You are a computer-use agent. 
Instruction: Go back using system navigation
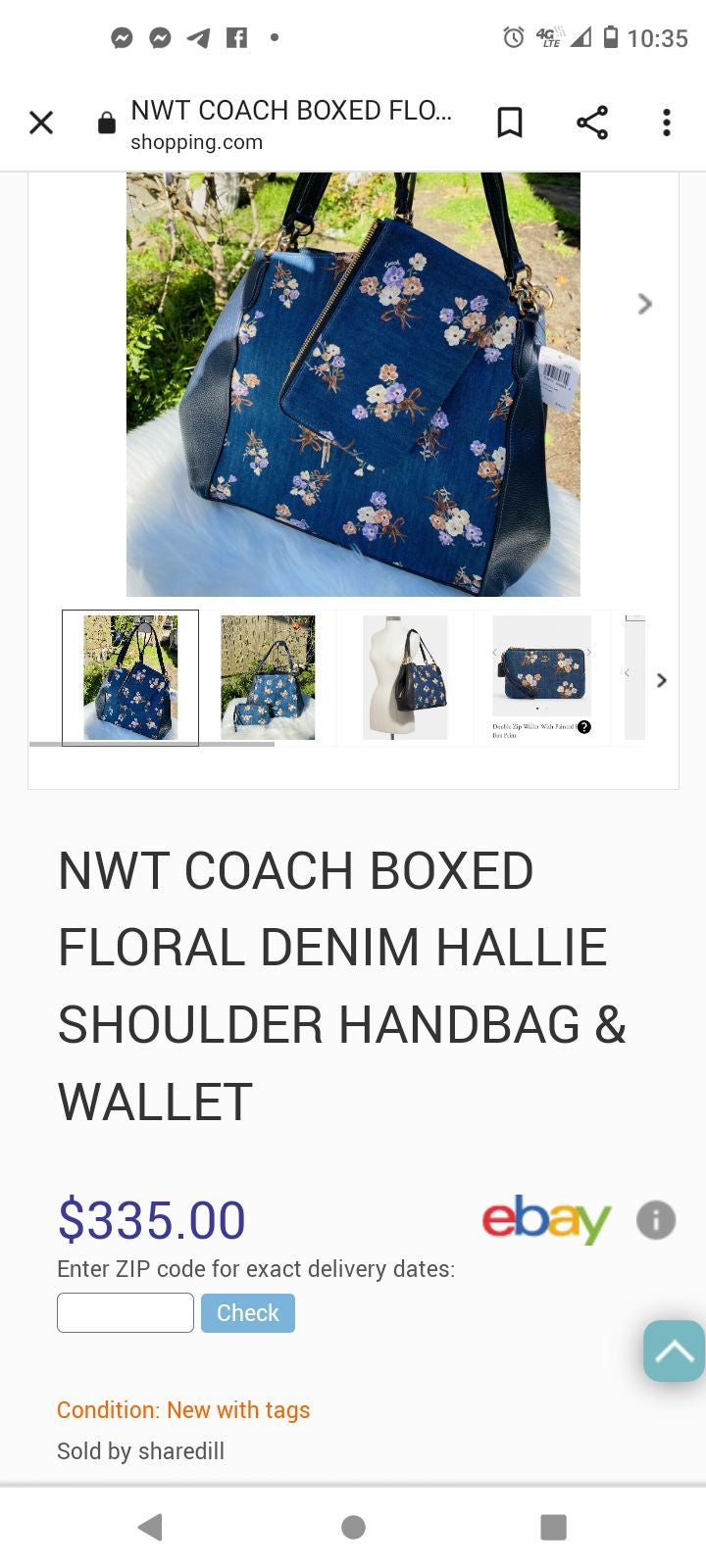point(150,1527)
